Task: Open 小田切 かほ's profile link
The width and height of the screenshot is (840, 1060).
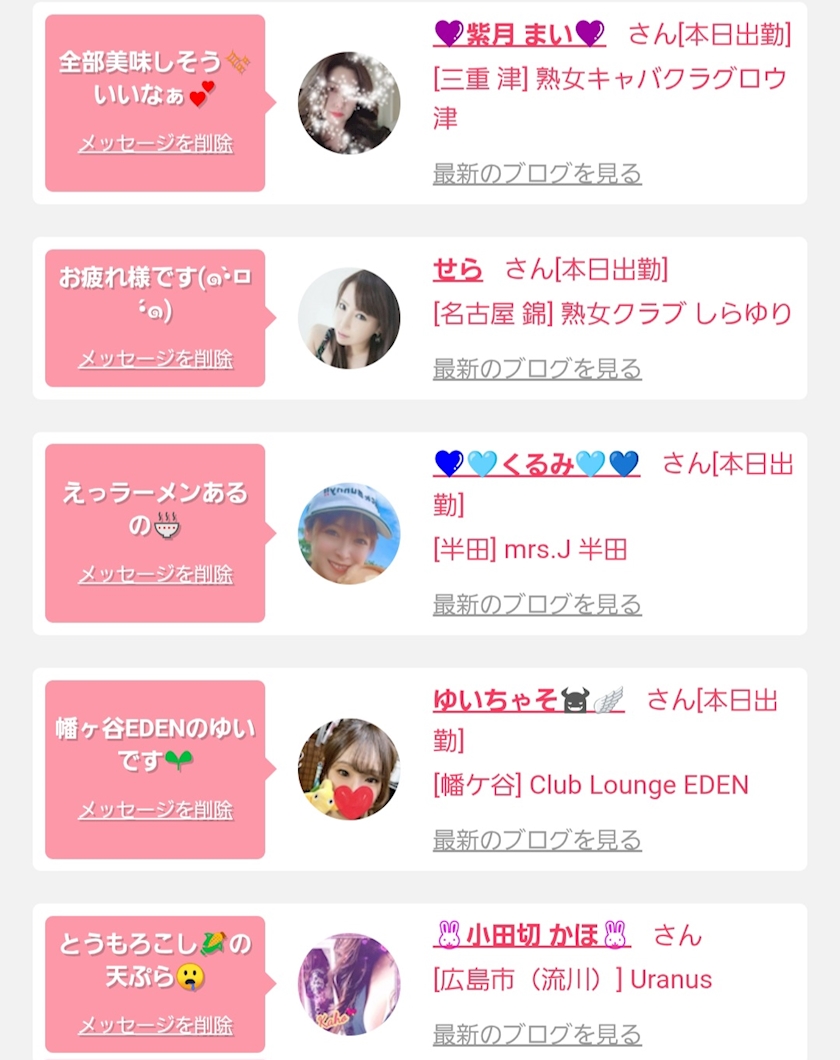Action: 532,936
